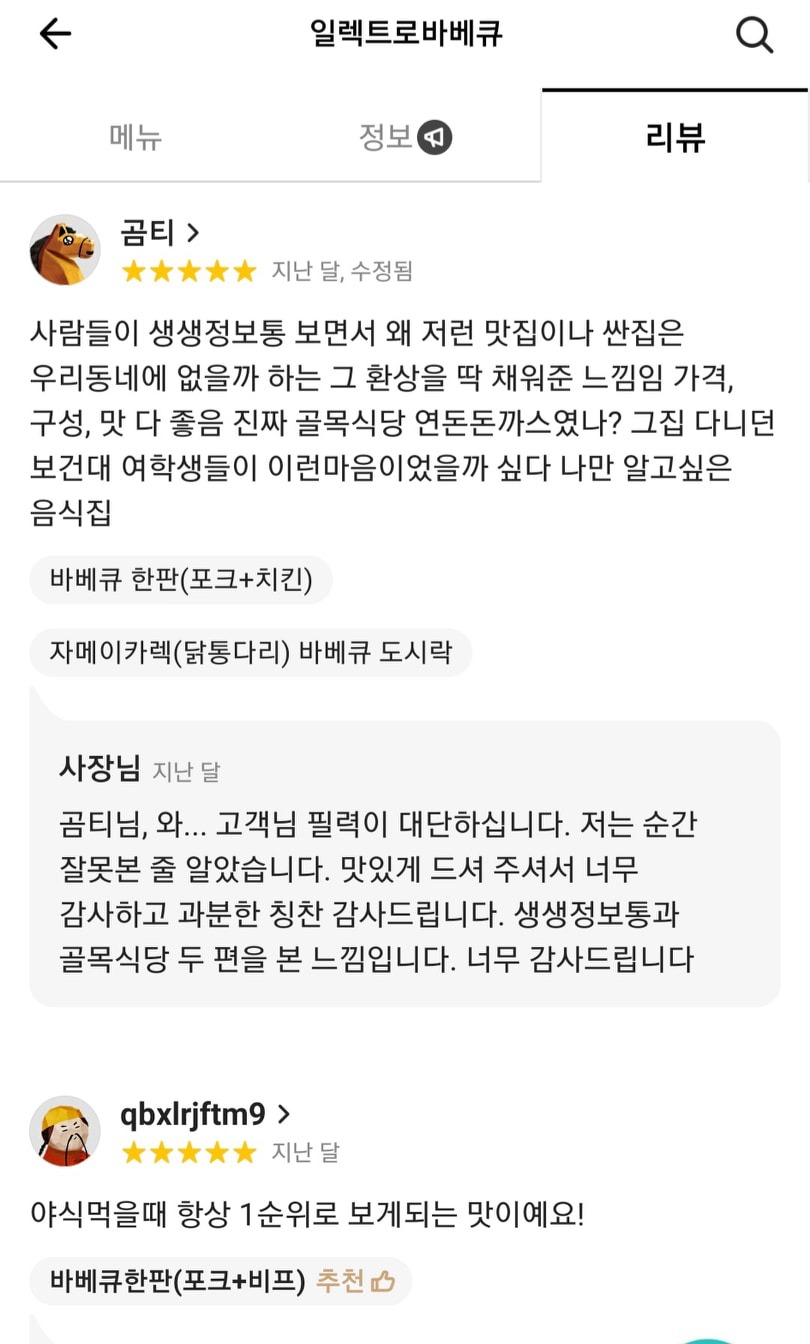810x1344 pixels.
Task: Tap the 바베큐한판(포크+비프) 추천 chip
Action: [x=221, y=1281]
